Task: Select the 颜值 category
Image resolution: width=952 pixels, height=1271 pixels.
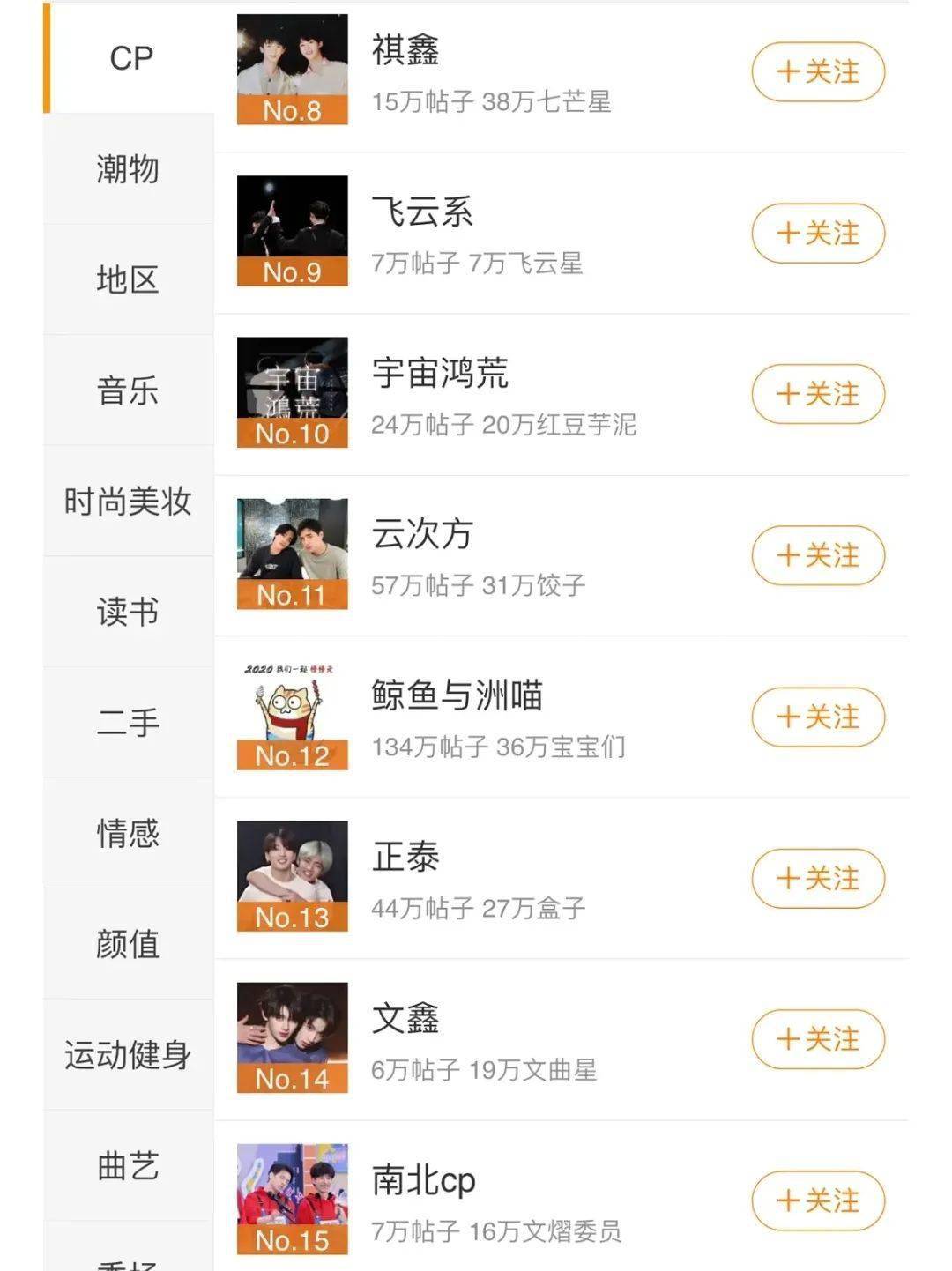Action: click(x=128, y=944)
